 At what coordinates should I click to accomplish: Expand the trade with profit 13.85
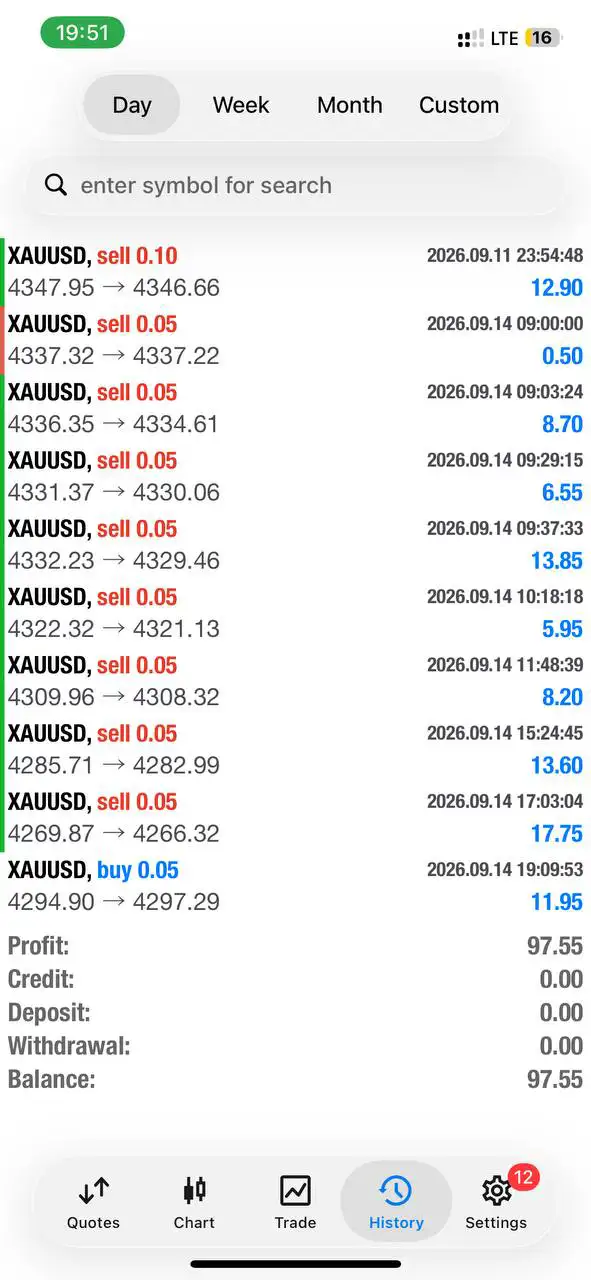coord(295,544)
